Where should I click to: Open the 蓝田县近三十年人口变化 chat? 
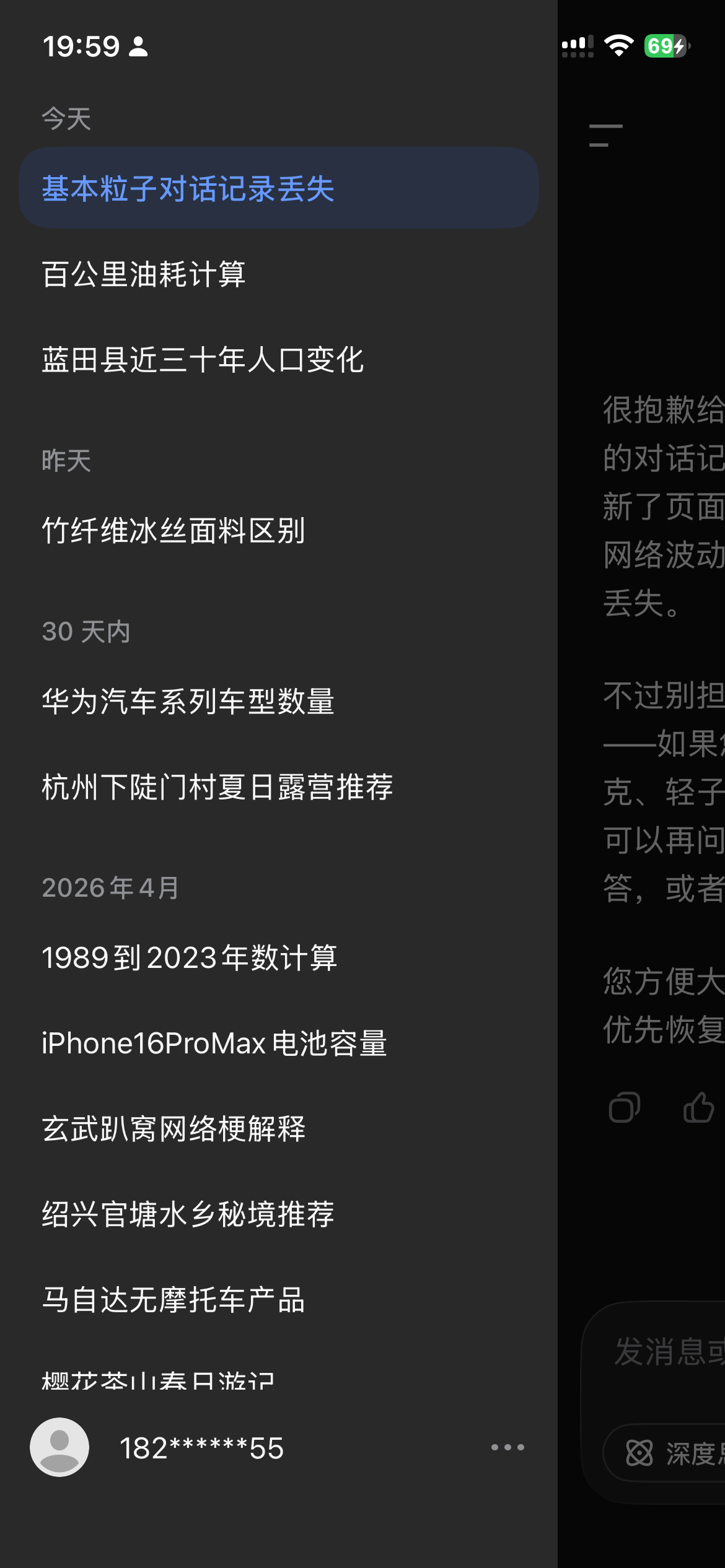coord(279,359)
